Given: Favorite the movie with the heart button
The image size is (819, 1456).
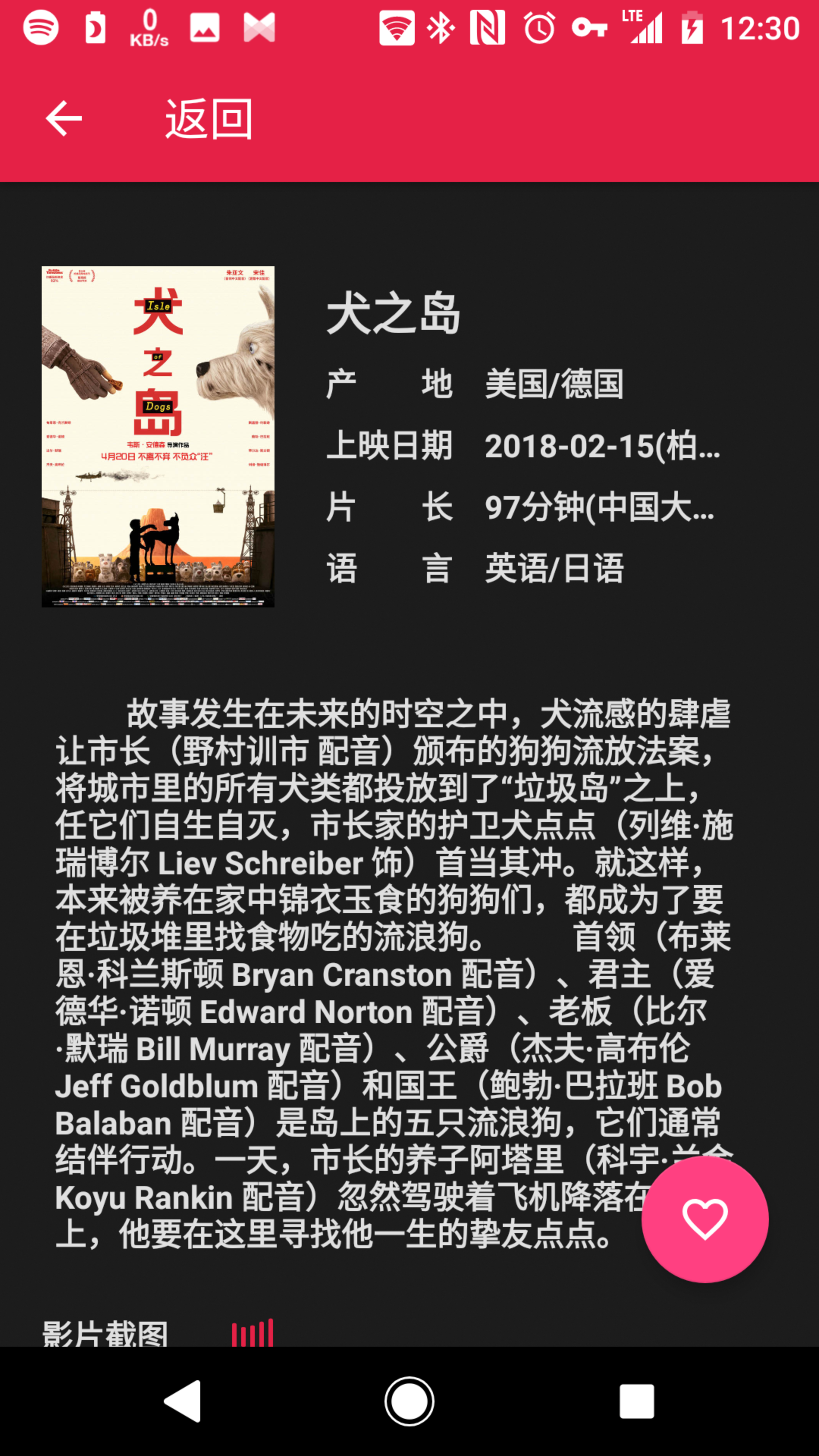Looking at the screenshot, I should pyautogui.click(x=704, y=1219).
